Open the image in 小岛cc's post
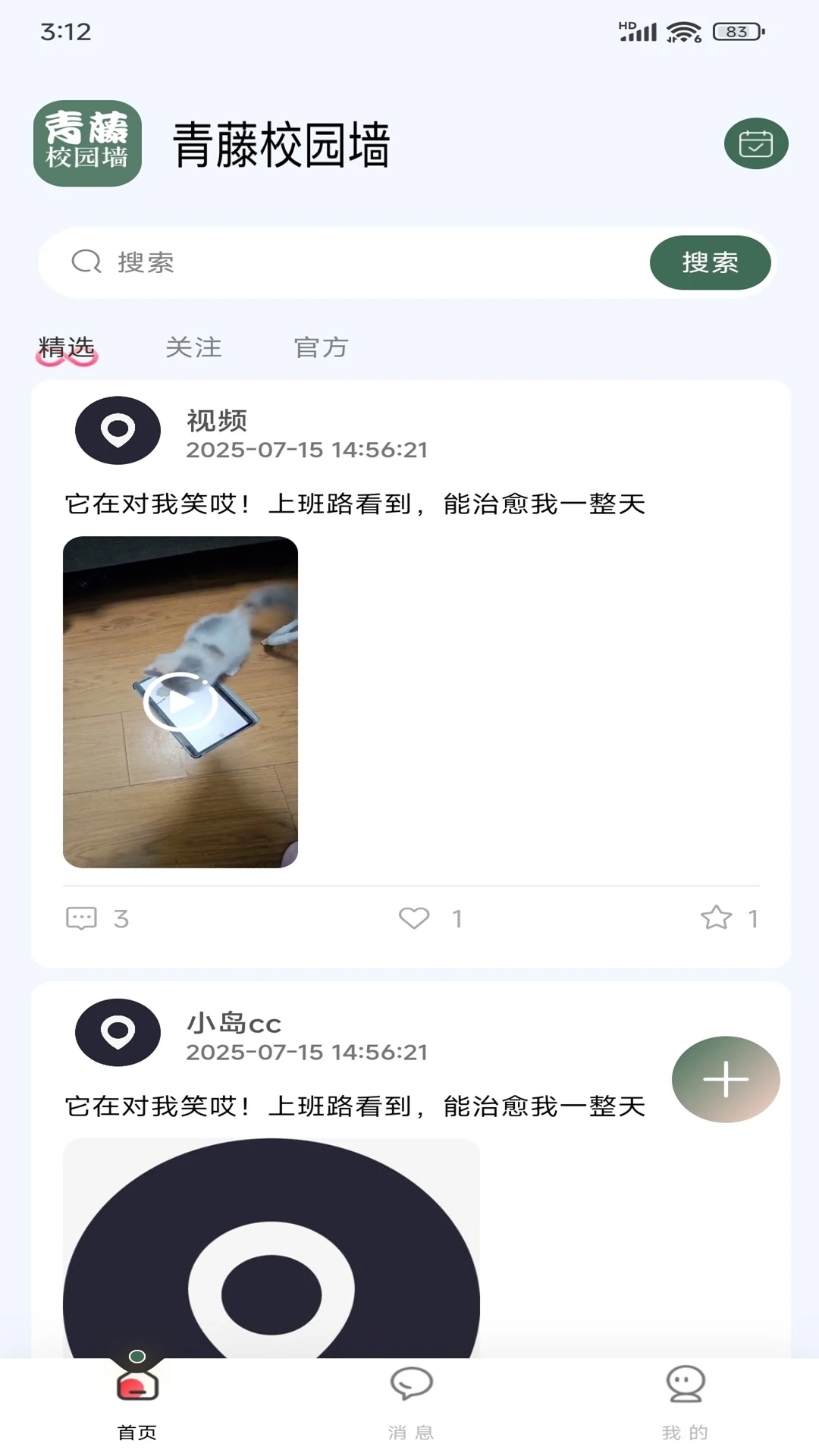Screen dimensions: 819x1456 (271, 1251)
